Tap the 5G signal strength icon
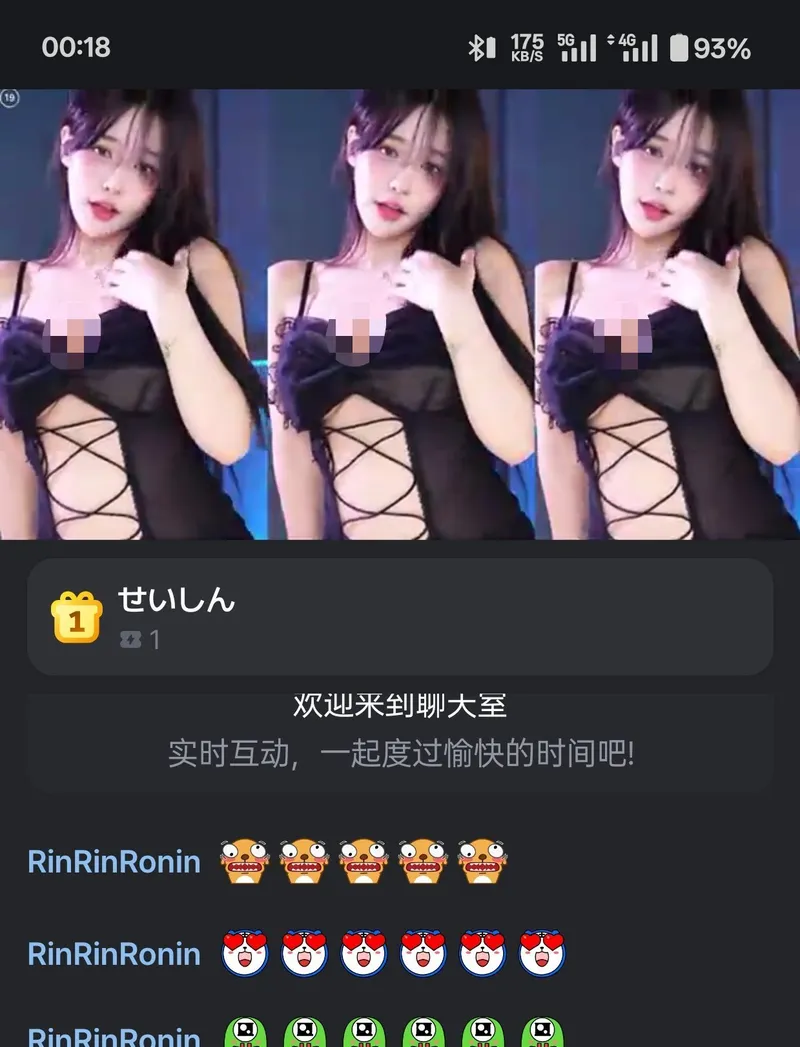This screenshot has width=800, height=1047. tap(578, 46)
